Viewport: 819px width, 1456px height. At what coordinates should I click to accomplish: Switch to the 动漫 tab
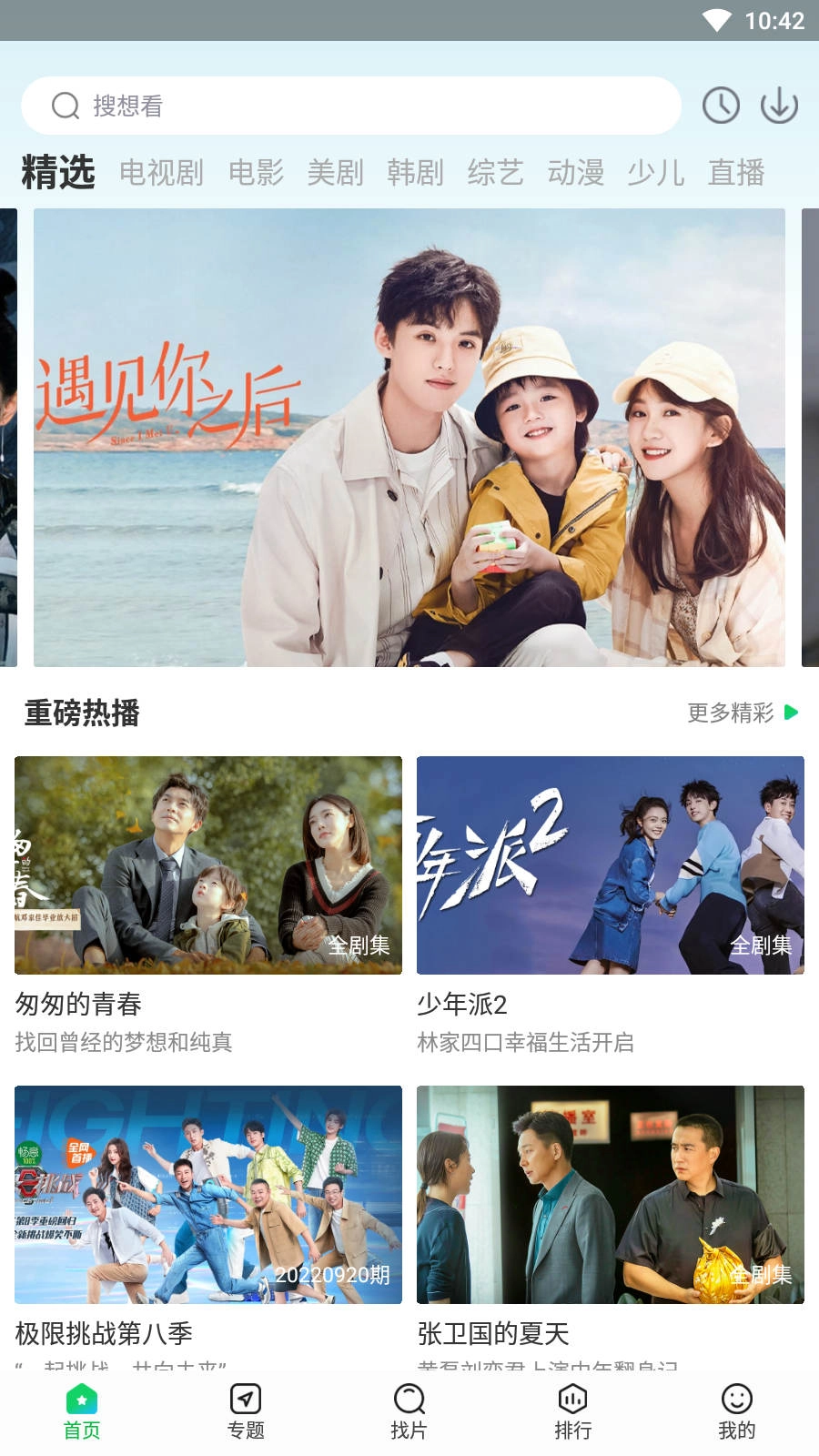pos(575,172)
